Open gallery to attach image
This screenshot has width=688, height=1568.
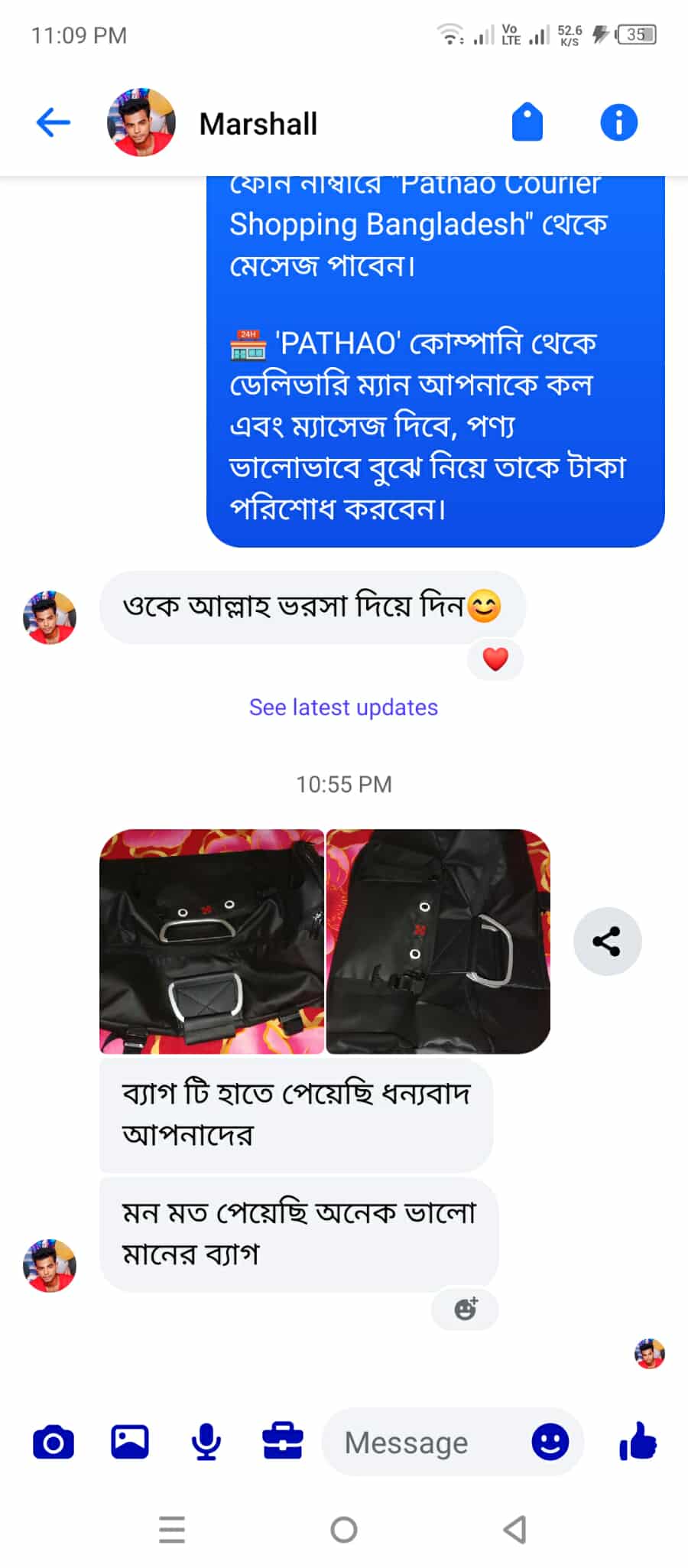[130, 1443]
